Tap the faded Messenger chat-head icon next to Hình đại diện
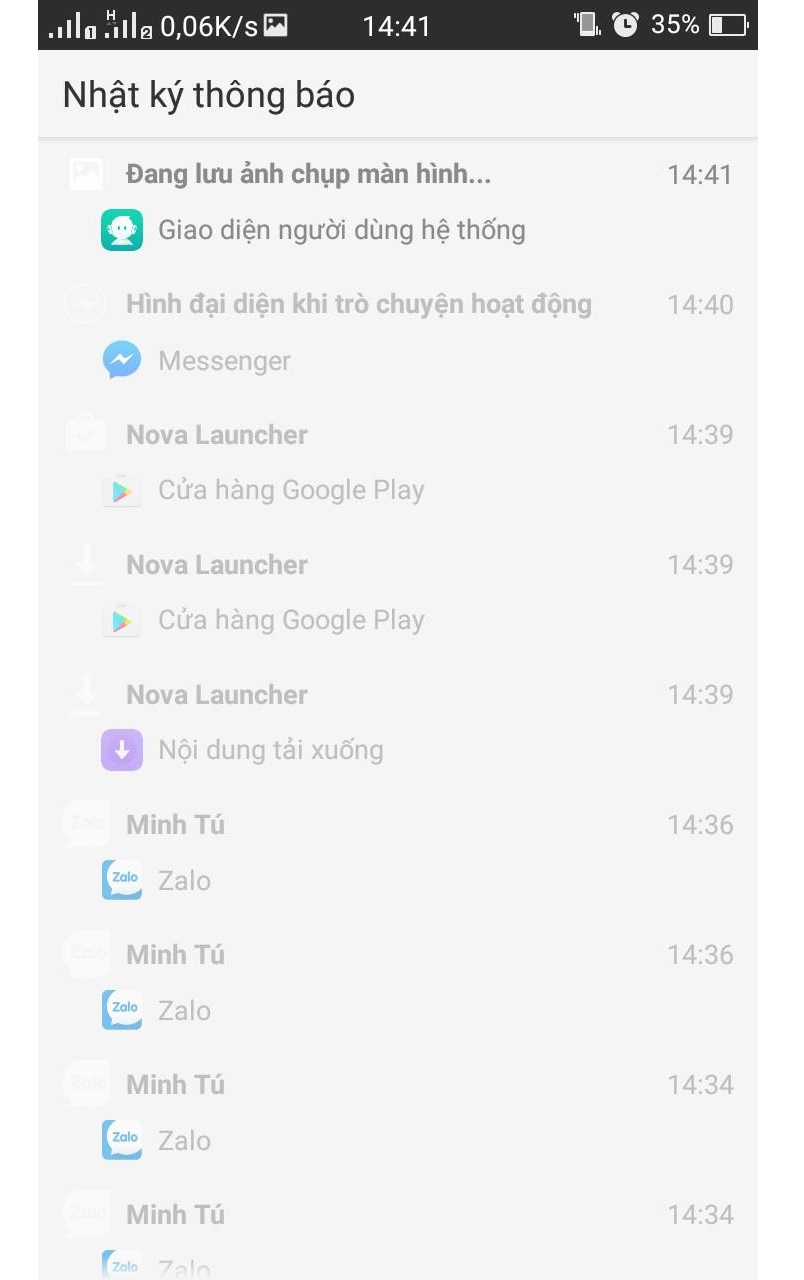 click(x=85, y=303)
